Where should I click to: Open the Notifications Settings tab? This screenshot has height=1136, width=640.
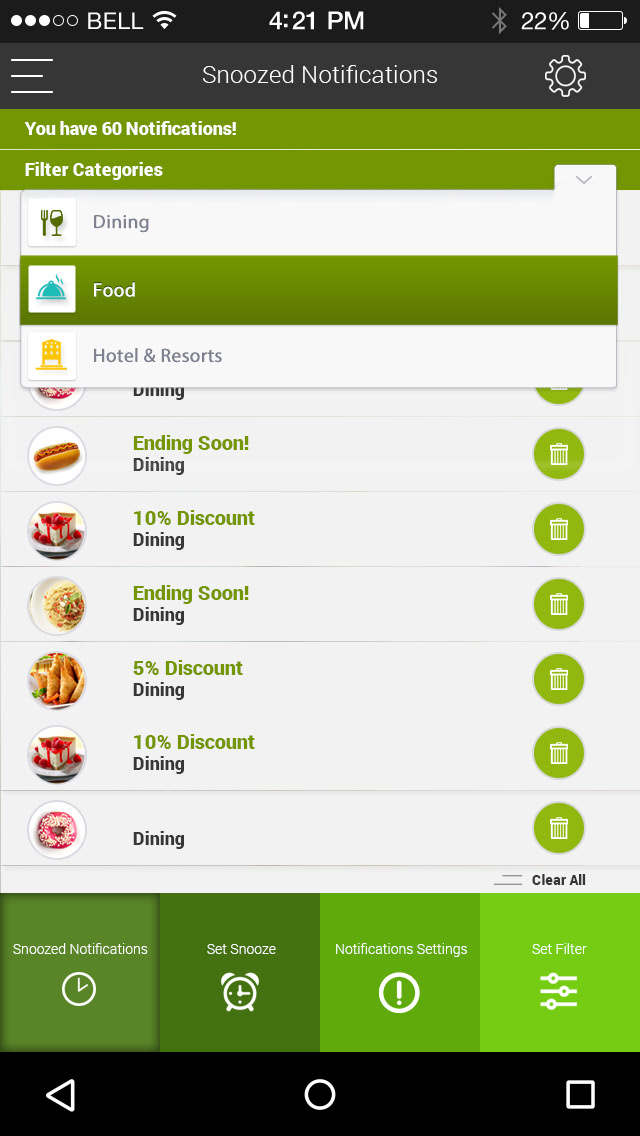[x=400, y=972]
